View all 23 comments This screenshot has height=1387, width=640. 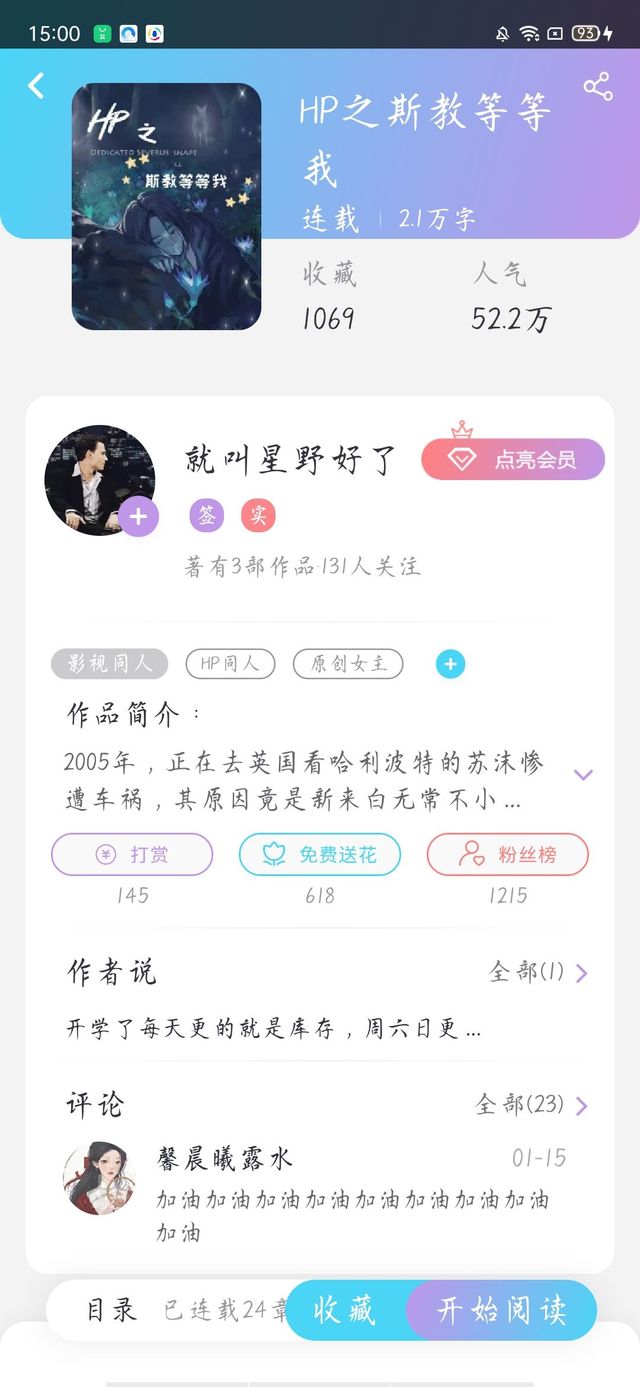click(x=532, y=1105)
